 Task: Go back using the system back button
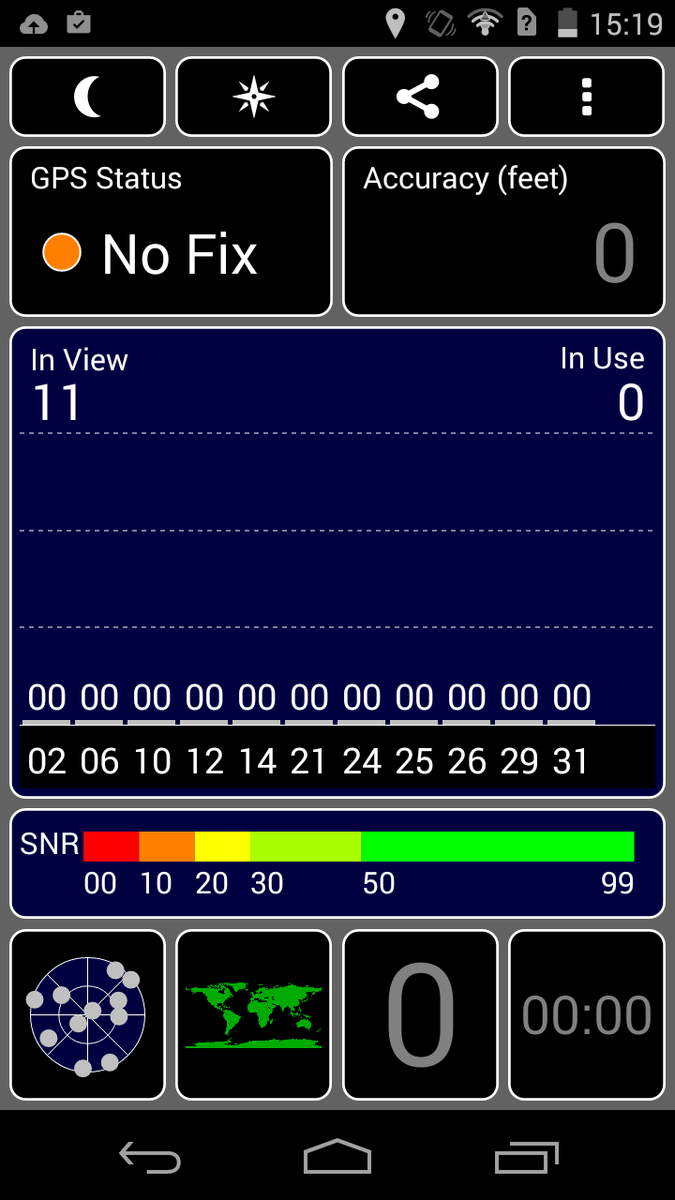coord(150,1157)
